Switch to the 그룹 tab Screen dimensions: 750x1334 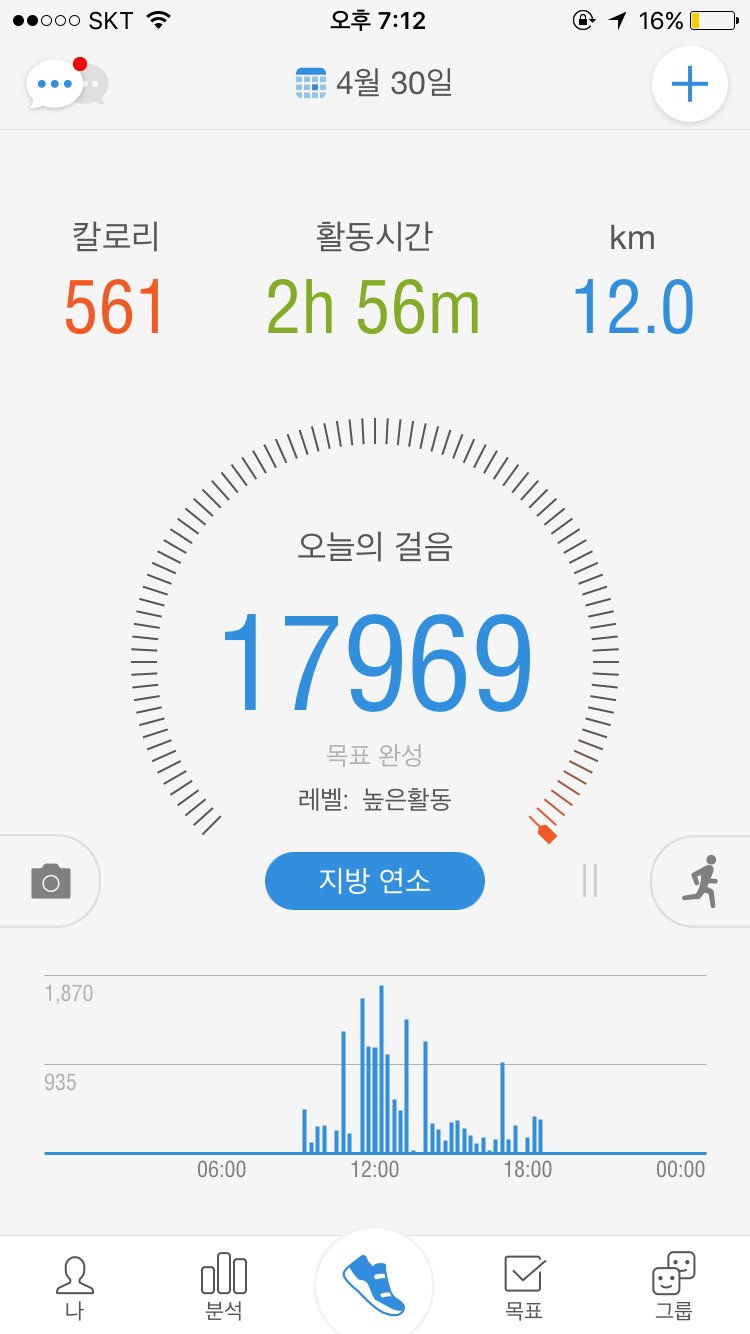[673, 1287]
